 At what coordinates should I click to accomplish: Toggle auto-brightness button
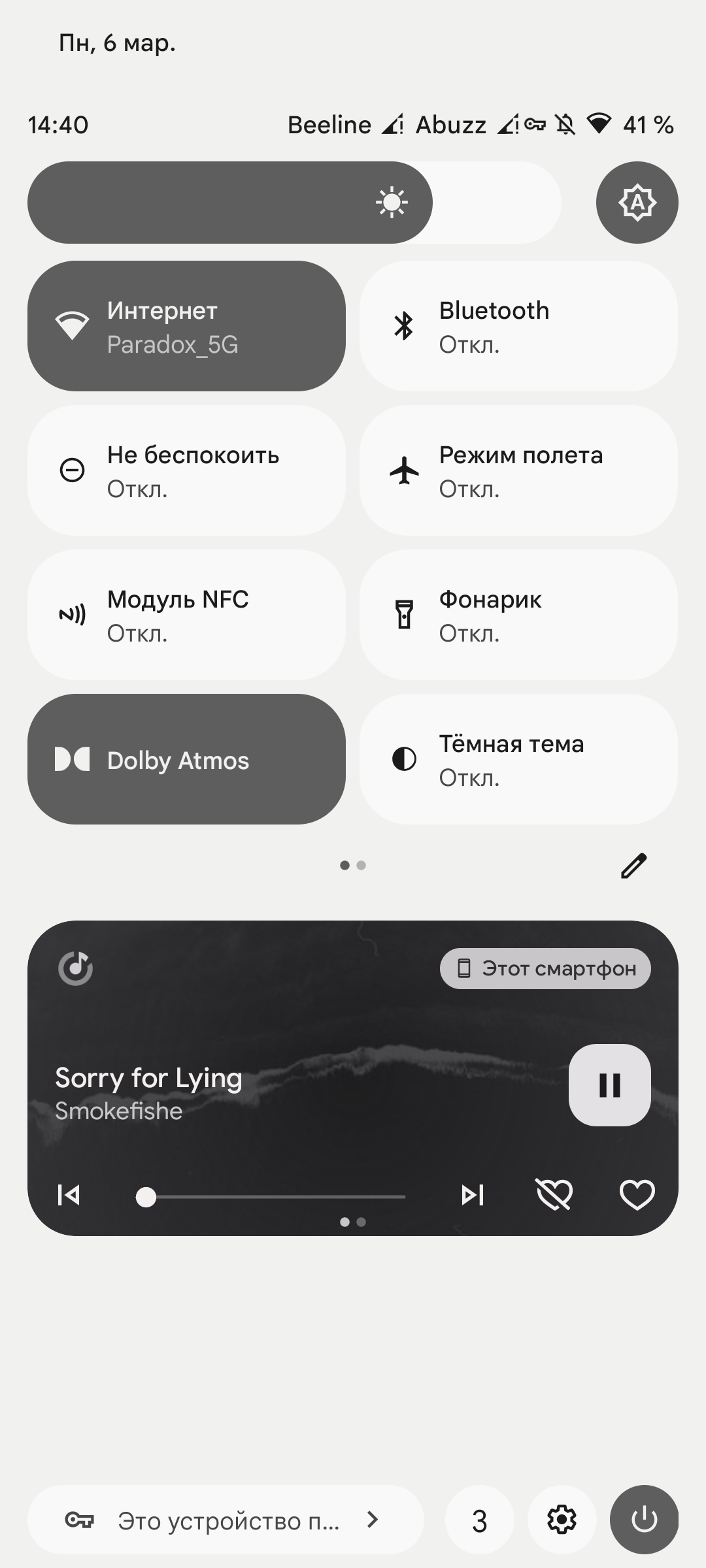[637, 203]
